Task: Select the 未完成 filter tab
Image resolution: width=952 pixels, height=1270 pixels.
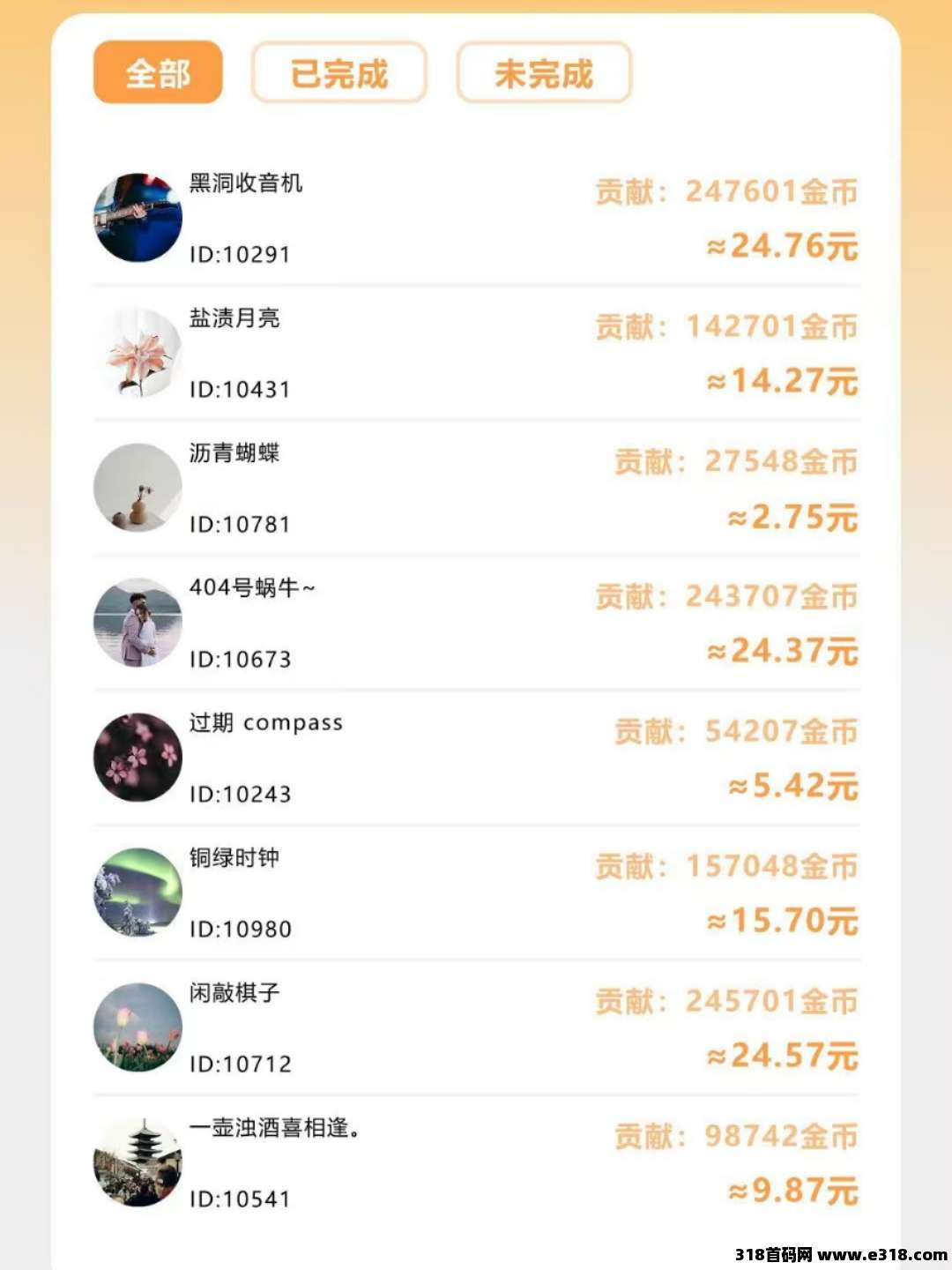Action: coord(544,73)
